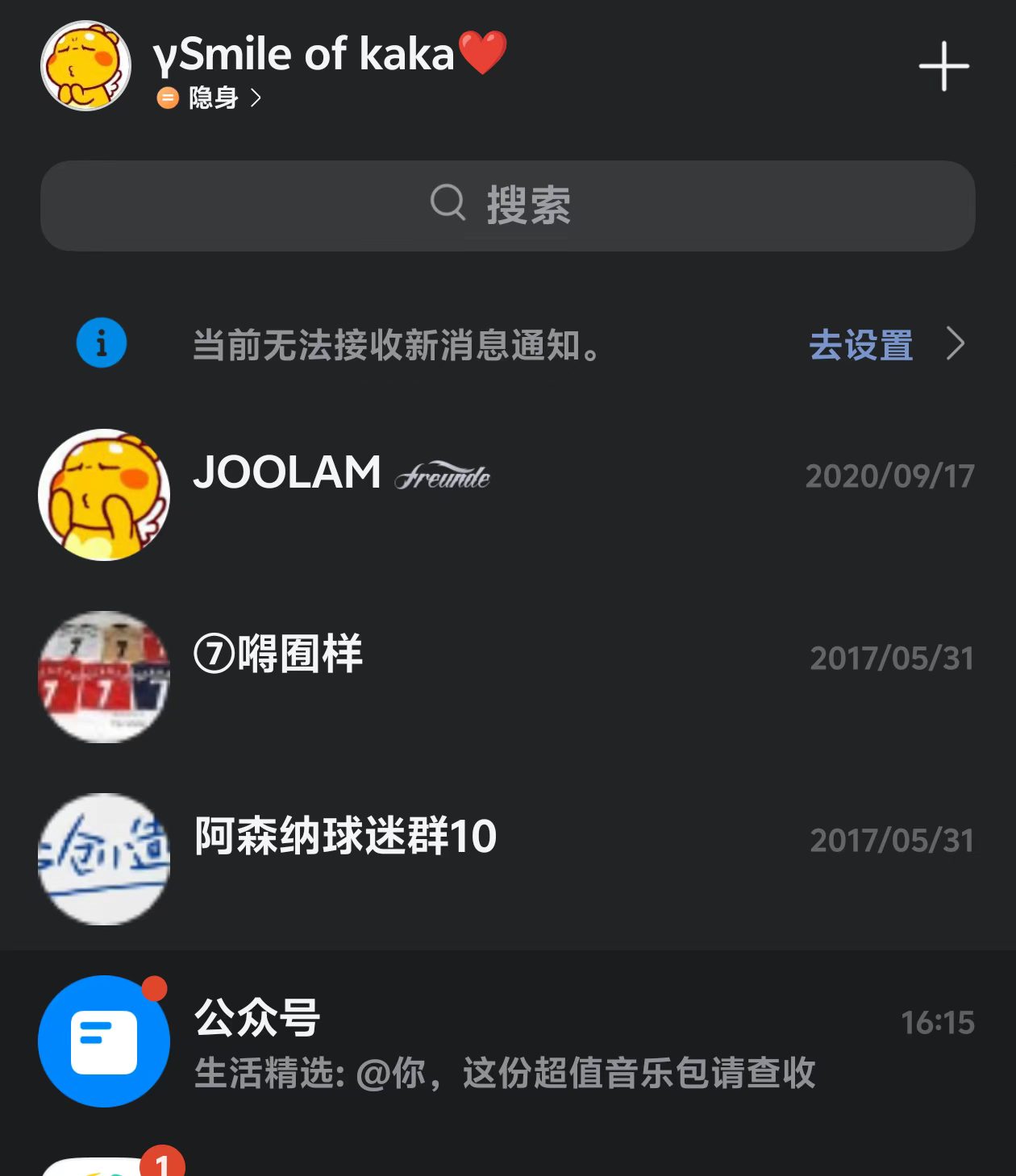The image size is (1016, 1176).
Task: Tap the plus icon to add
Action: coord(943,66)
